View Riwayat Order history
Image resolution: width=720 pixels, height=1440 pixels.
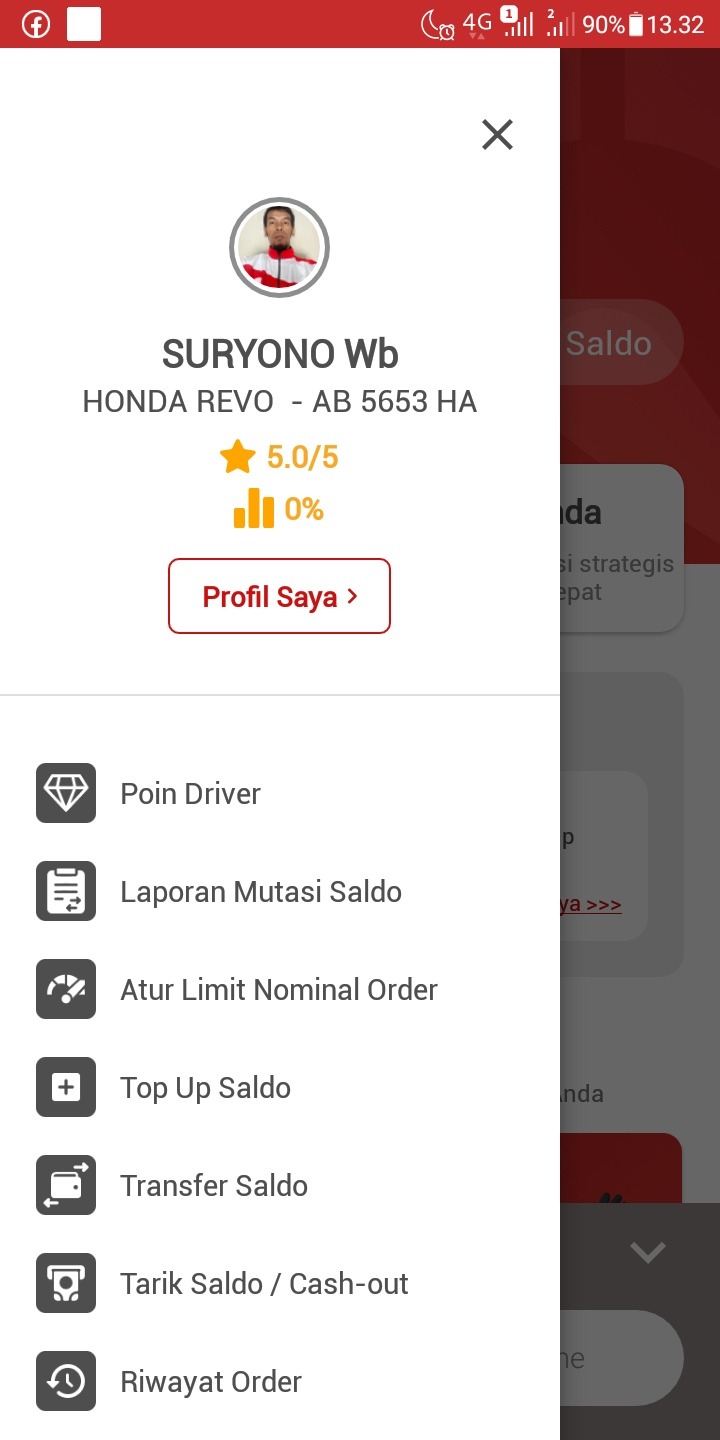pyautogui.click(x=210, y=1381)
